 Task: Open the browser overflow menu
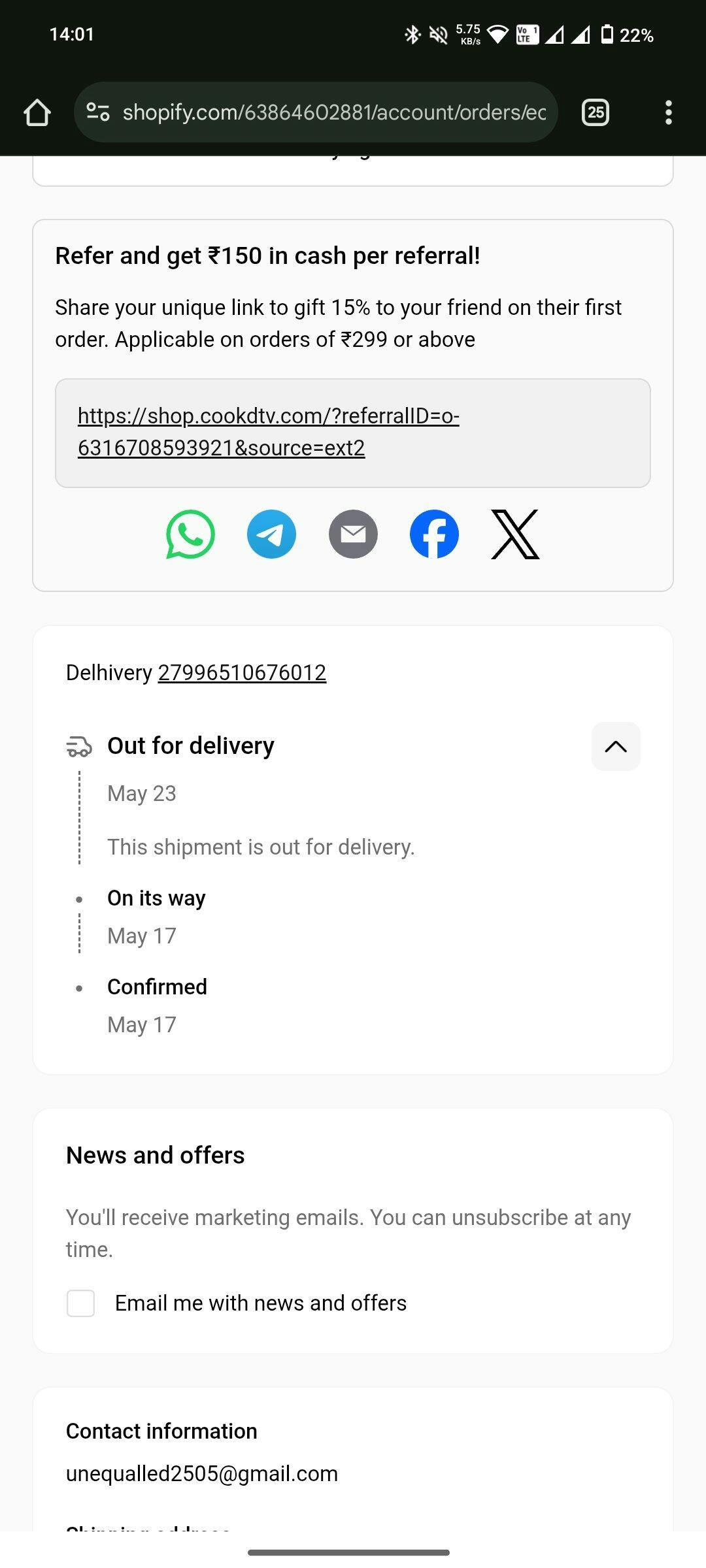tap(667, 112)
